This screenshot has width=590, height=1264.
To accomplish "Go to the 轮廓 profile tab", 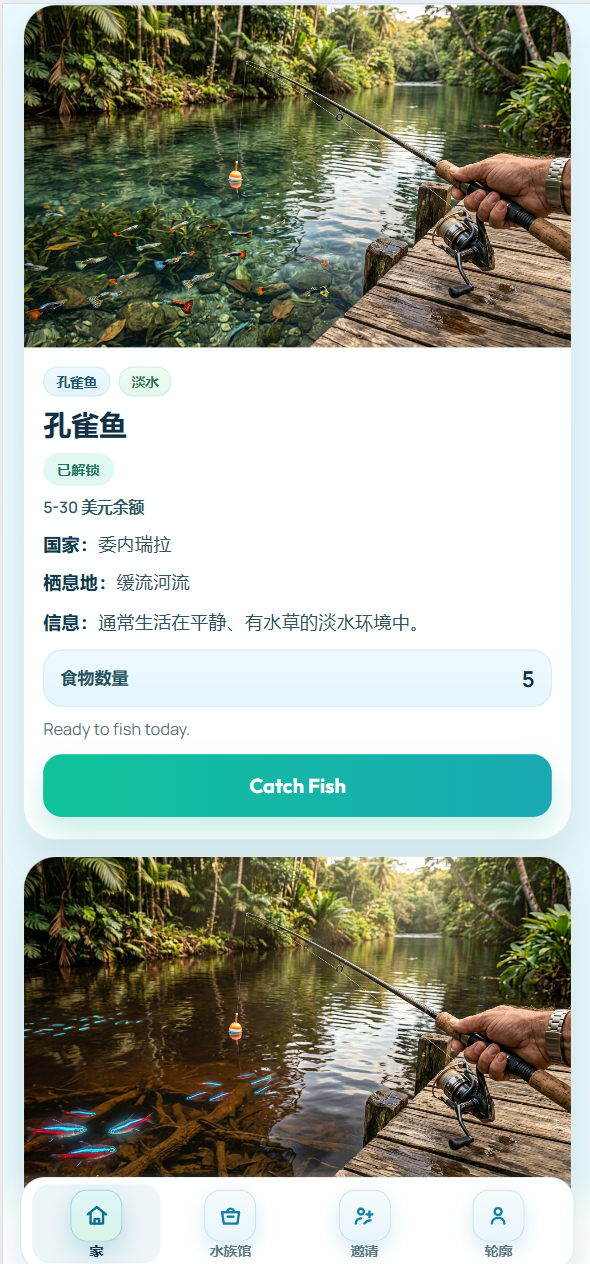I will 498,1224.
